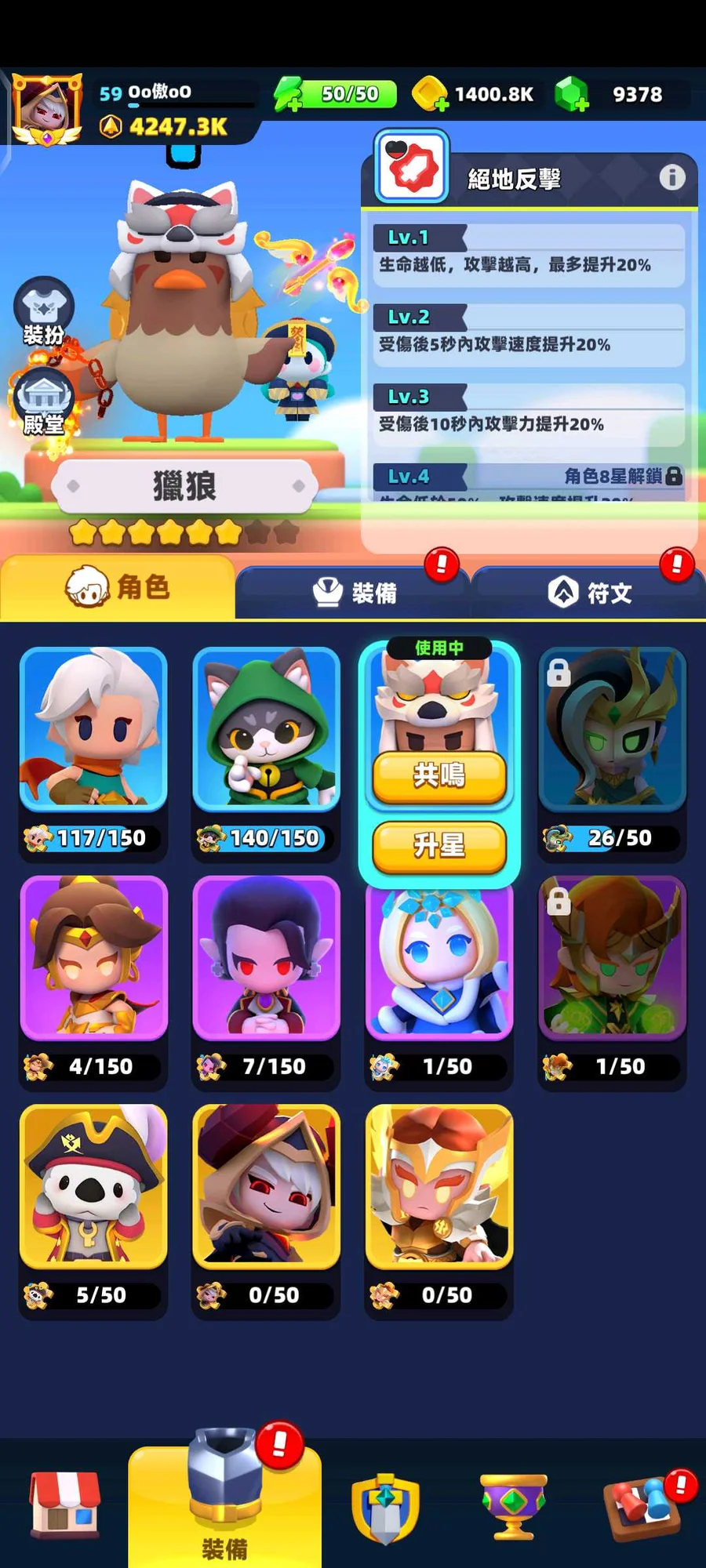Screen dimensions: 706x1568
Task: Choose the pirate dog character 5/50
Action: pyautogui.click(x=93, y=1185)
